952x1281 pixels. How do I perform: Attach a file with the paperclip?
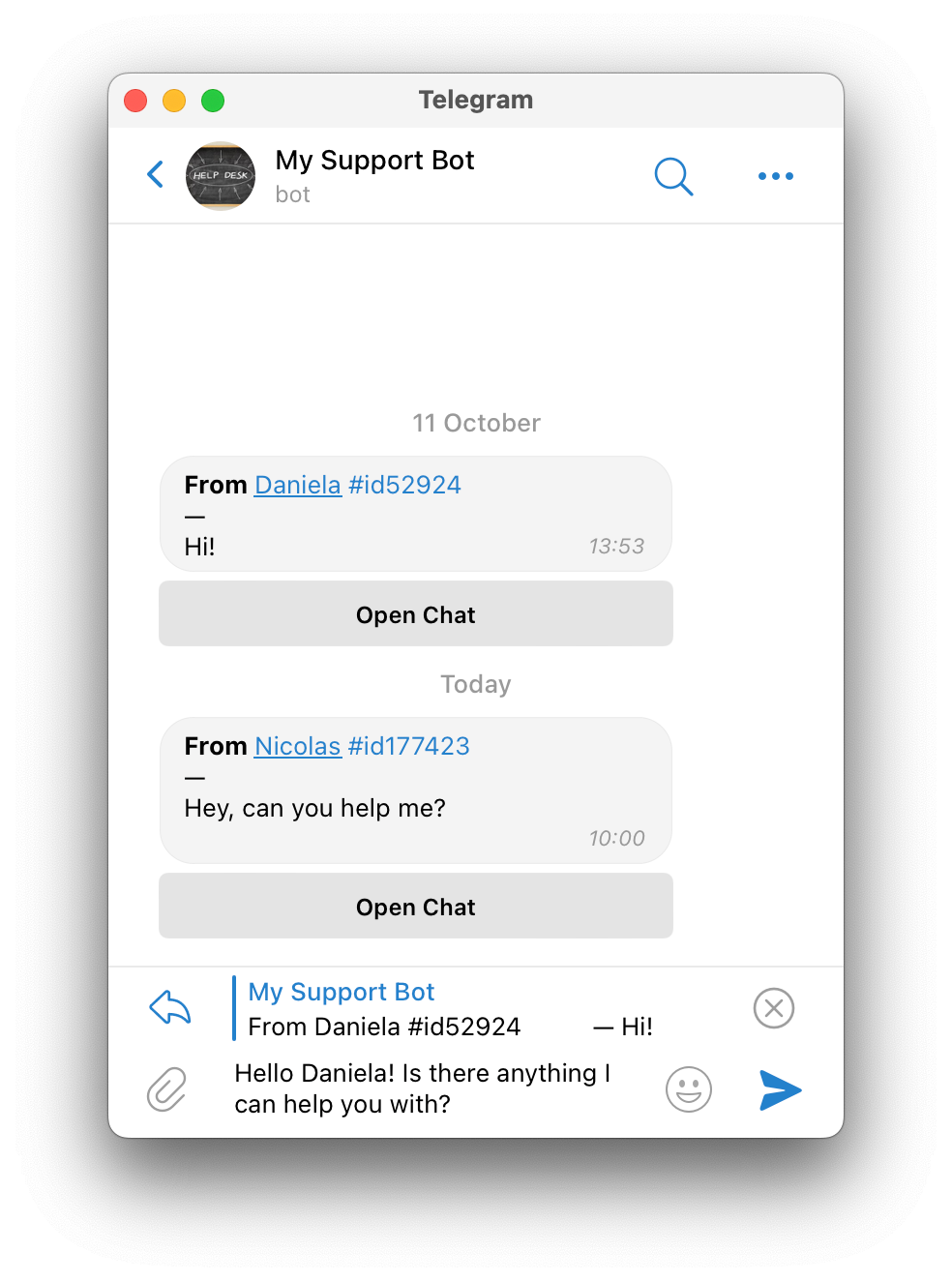click(x=166, y=1089)
